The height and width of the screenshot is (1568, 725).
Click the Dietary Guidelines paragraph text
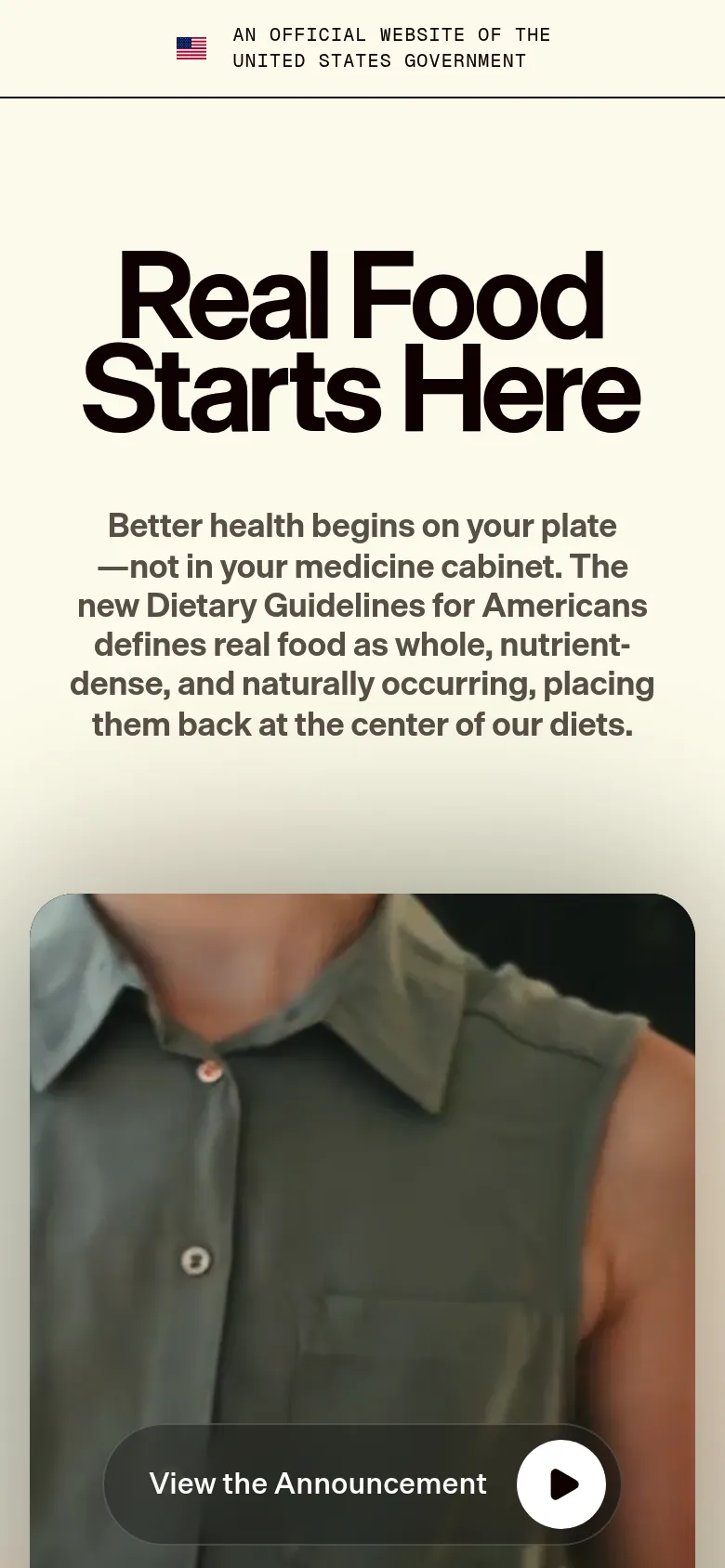click(x=362, y=624)
